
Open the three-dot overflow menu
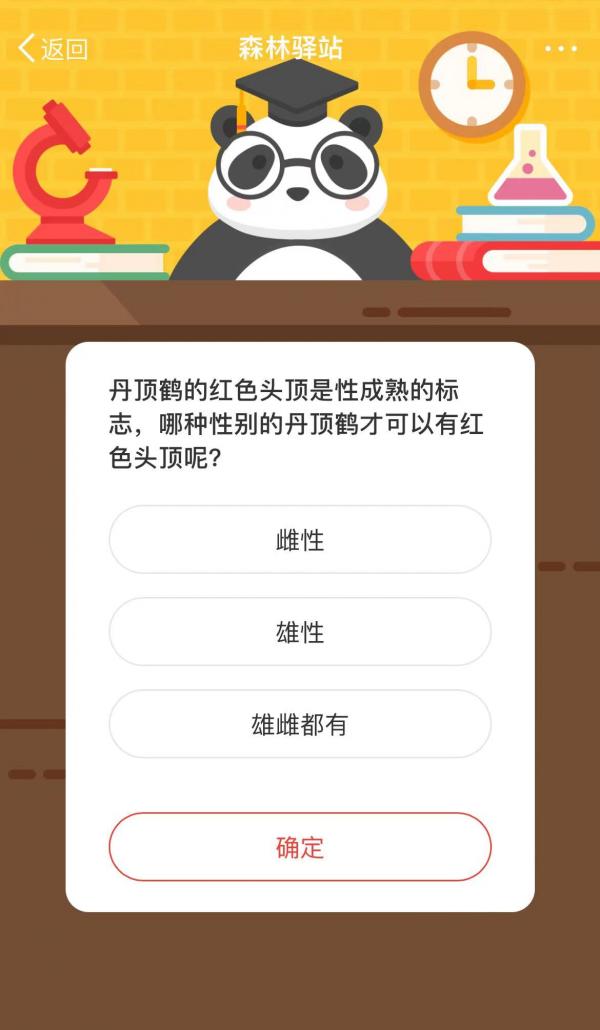click(560, 48)
